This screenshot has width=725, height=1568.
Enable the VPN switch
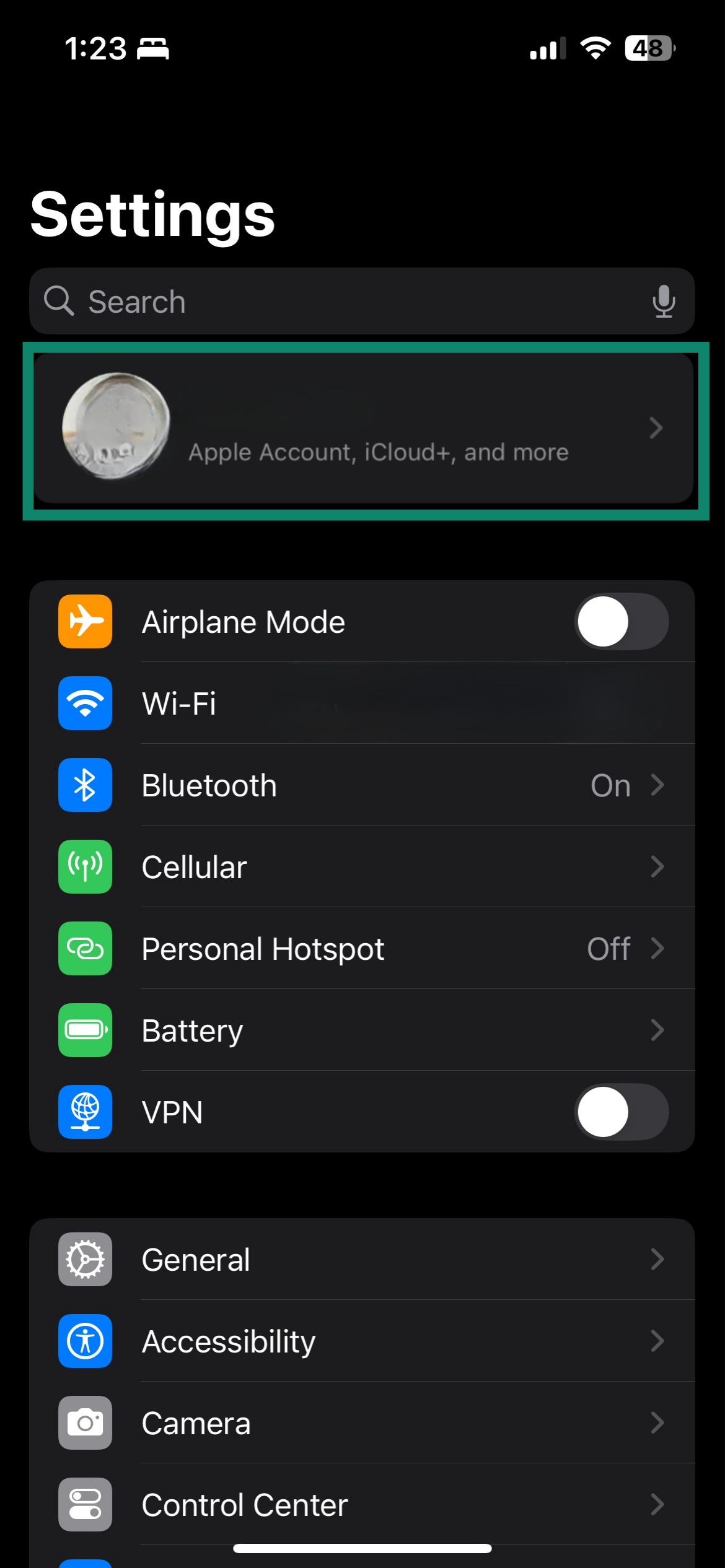tap(621, 1112)
